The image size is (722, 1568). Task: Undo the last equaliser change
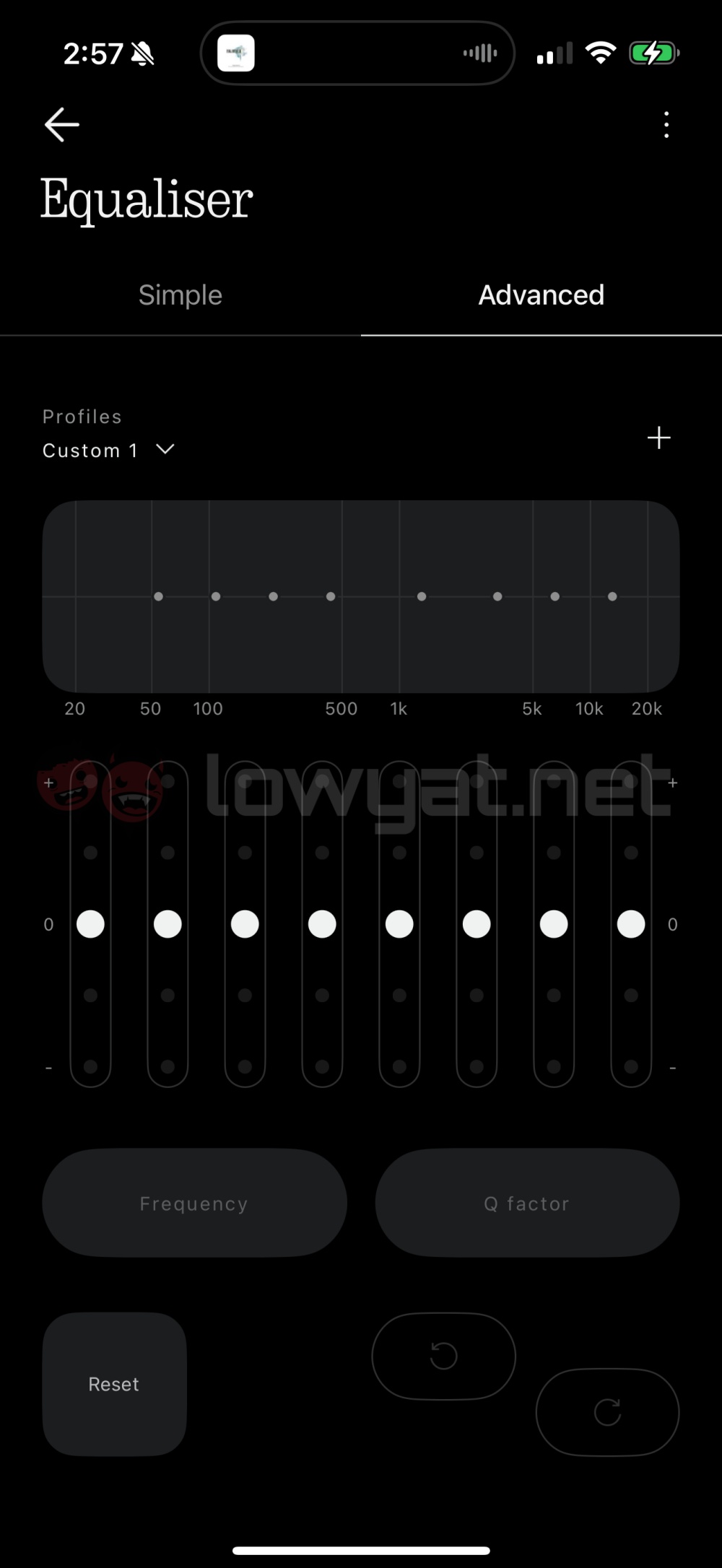pyautogui.click(x=443, y=1356)
